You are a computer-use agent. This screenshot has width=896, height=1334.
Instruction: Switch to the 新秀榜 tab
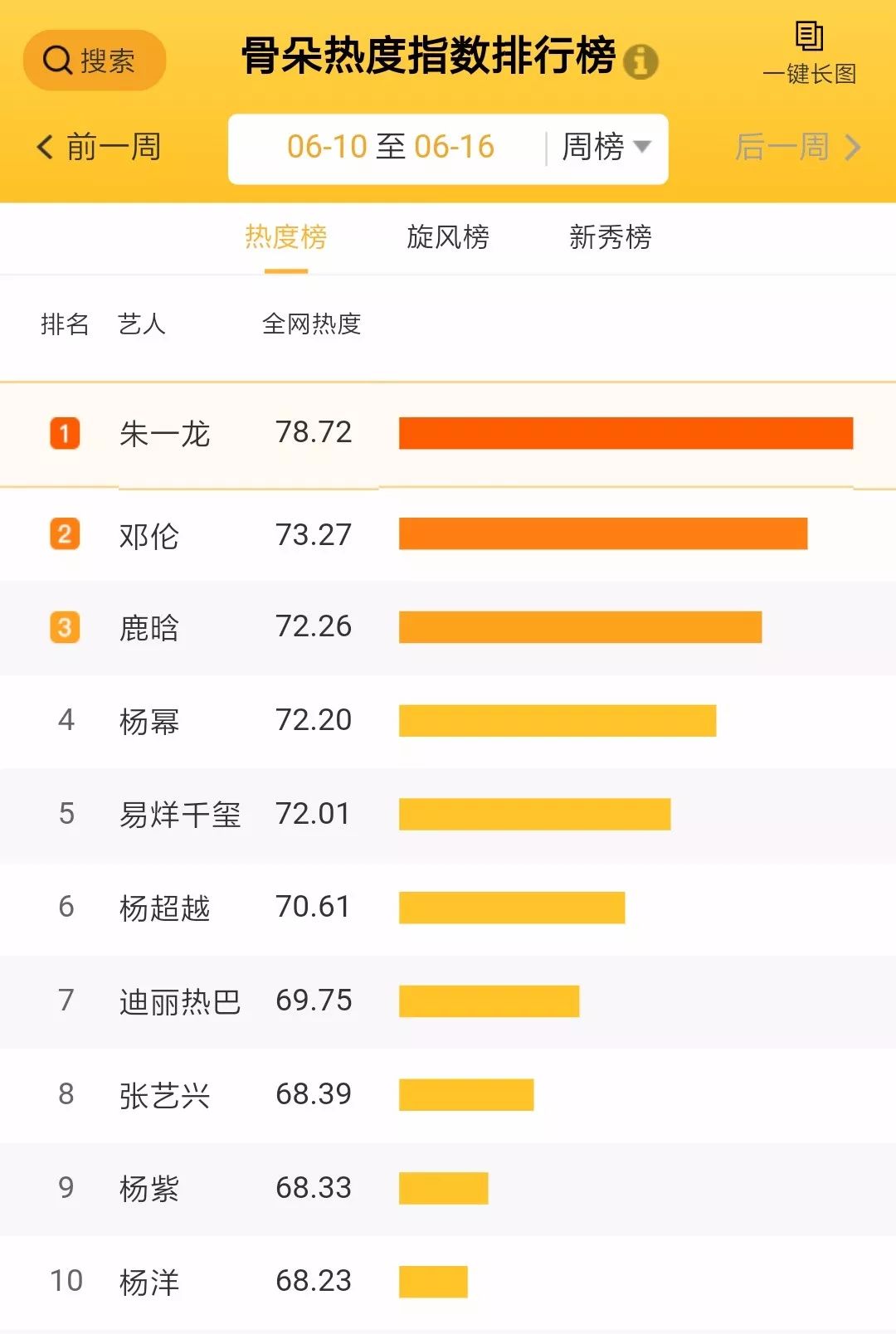coord(610,237)
